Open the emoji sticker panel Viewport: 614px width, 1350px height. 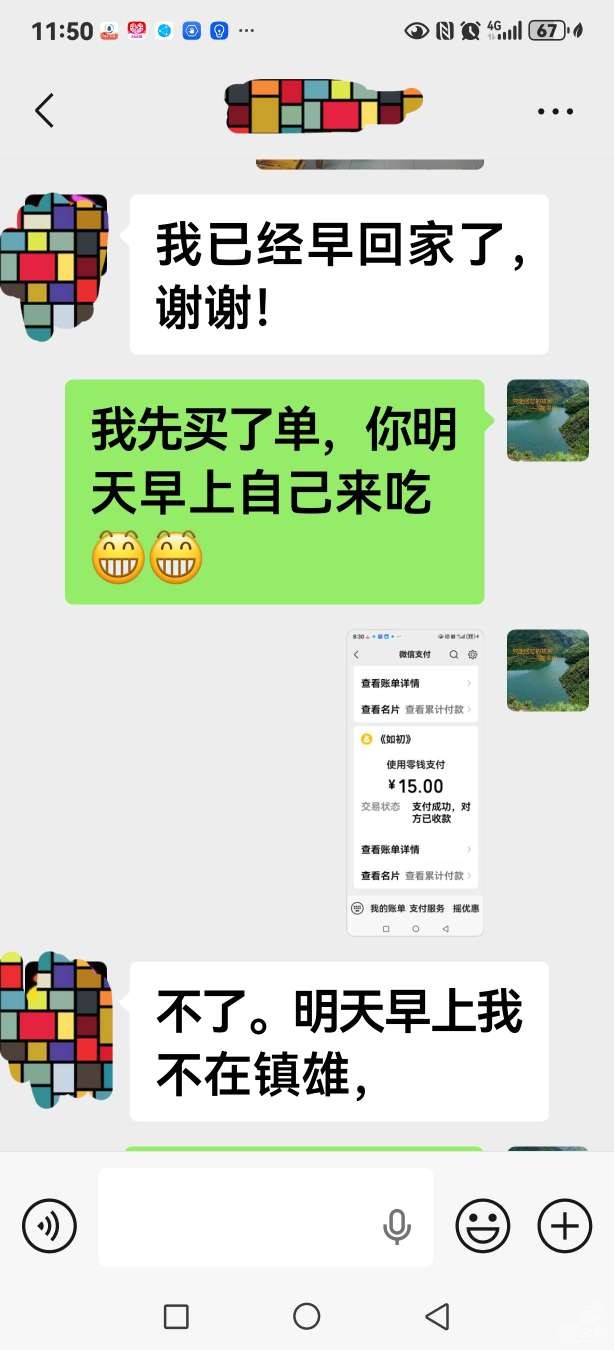pos(483,1225)
